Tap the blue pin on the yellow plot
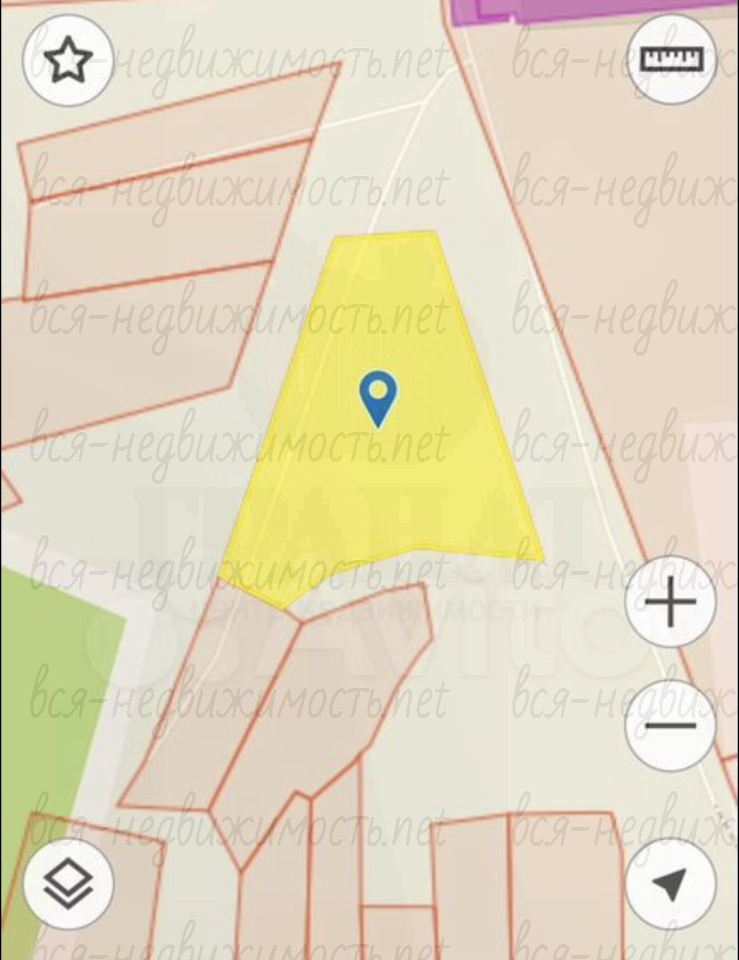 click(378, 397)
